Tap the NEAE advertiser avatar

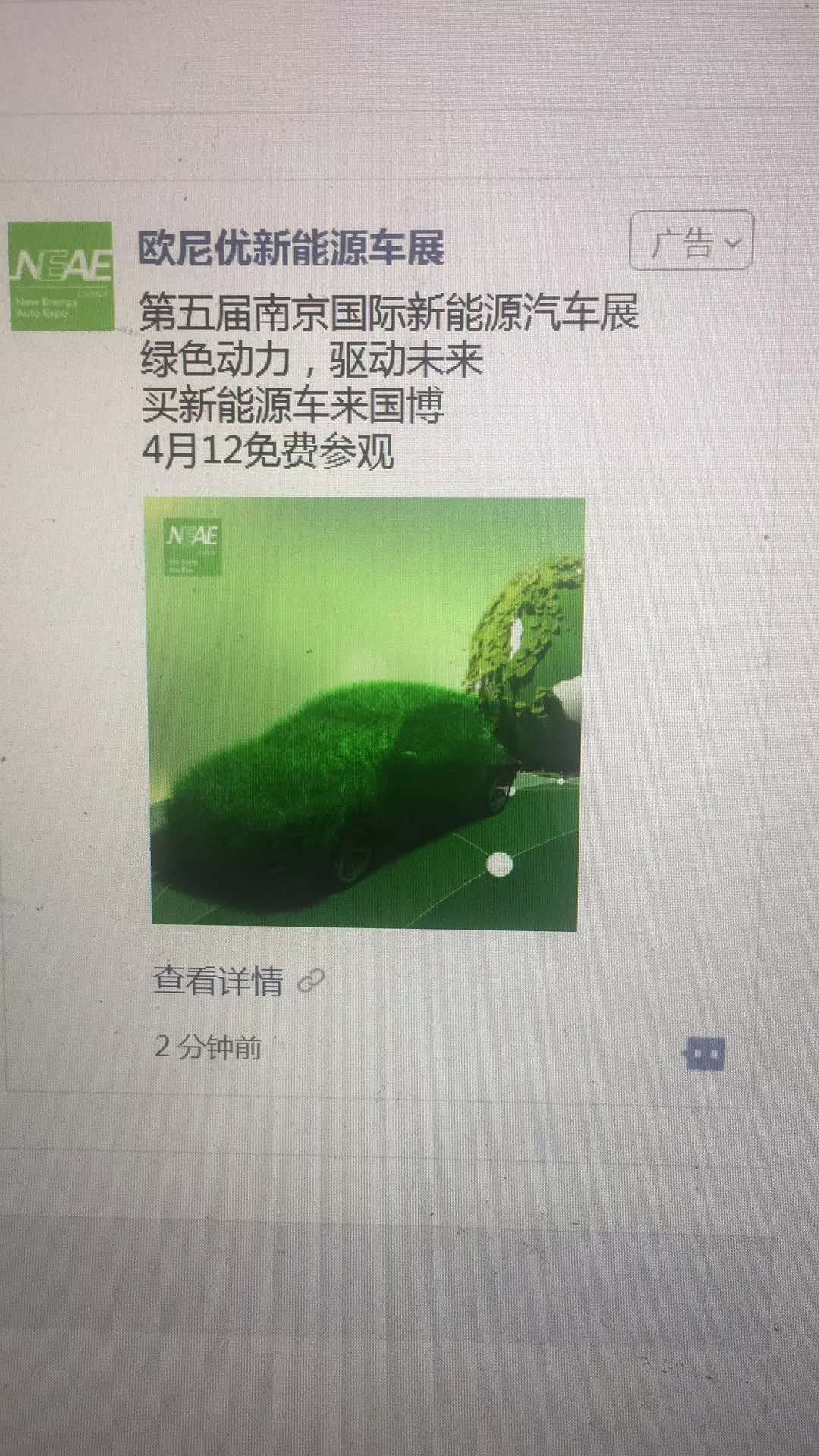(61, 277)
